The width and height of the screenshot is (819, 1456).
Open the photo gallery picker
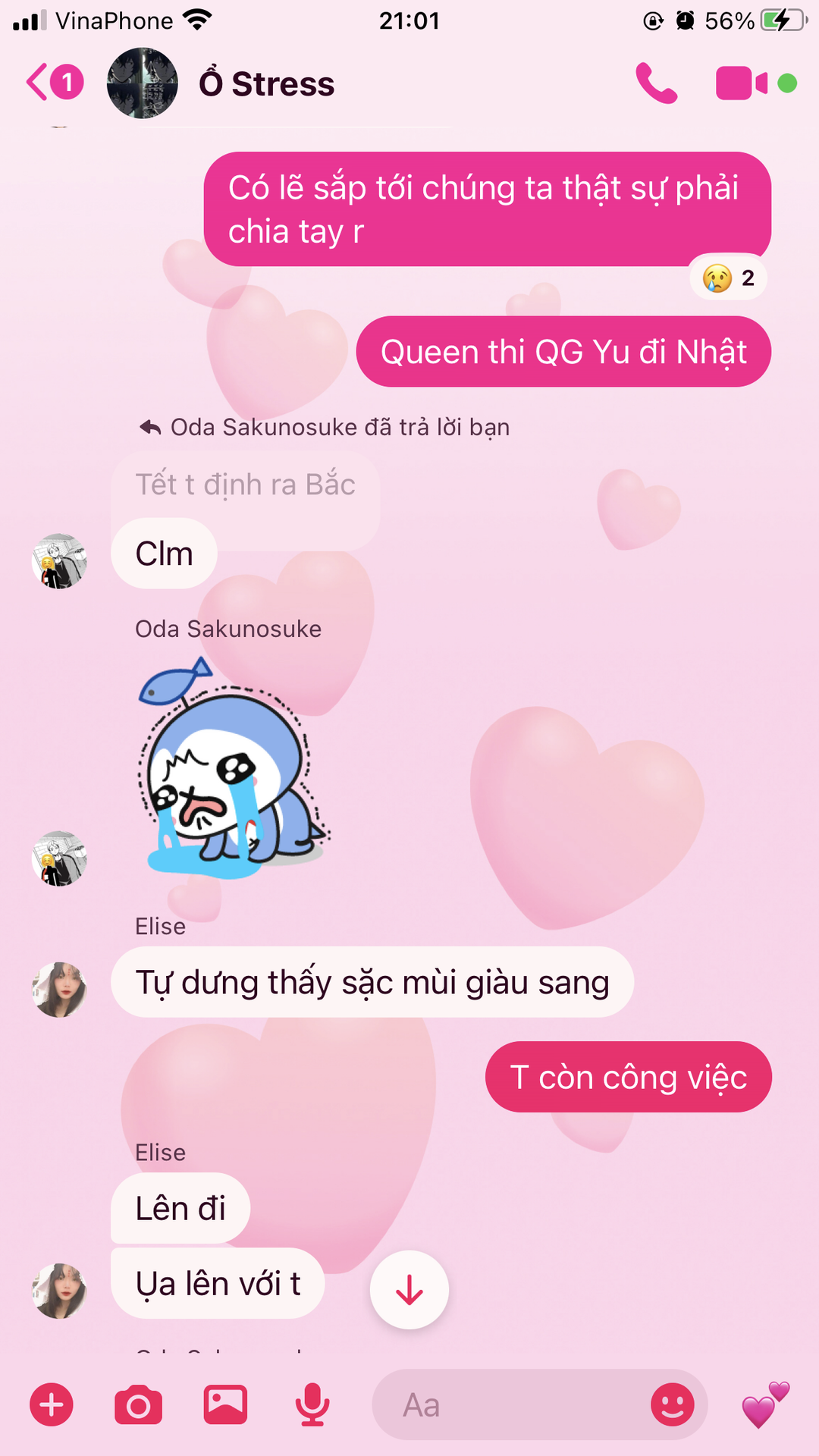[x=225, y=1404]
